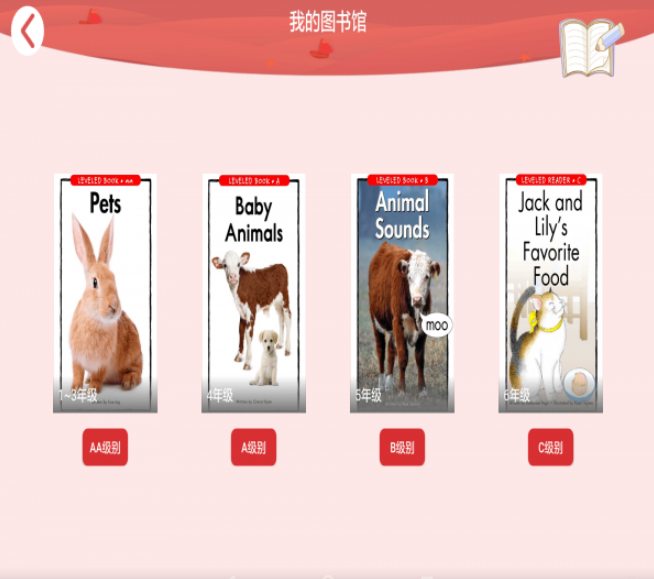Open the Pets book cover
654x579 pixels.
pyautogui.click(x=105, y=292)
